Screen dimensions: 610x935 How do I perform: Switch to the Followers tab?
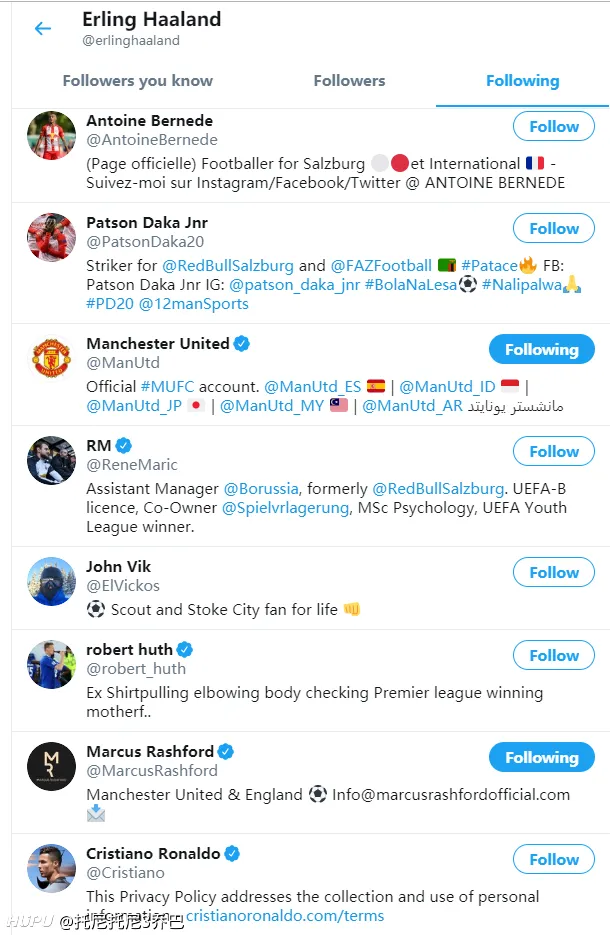pyautogui.click(x=349, y=81)
